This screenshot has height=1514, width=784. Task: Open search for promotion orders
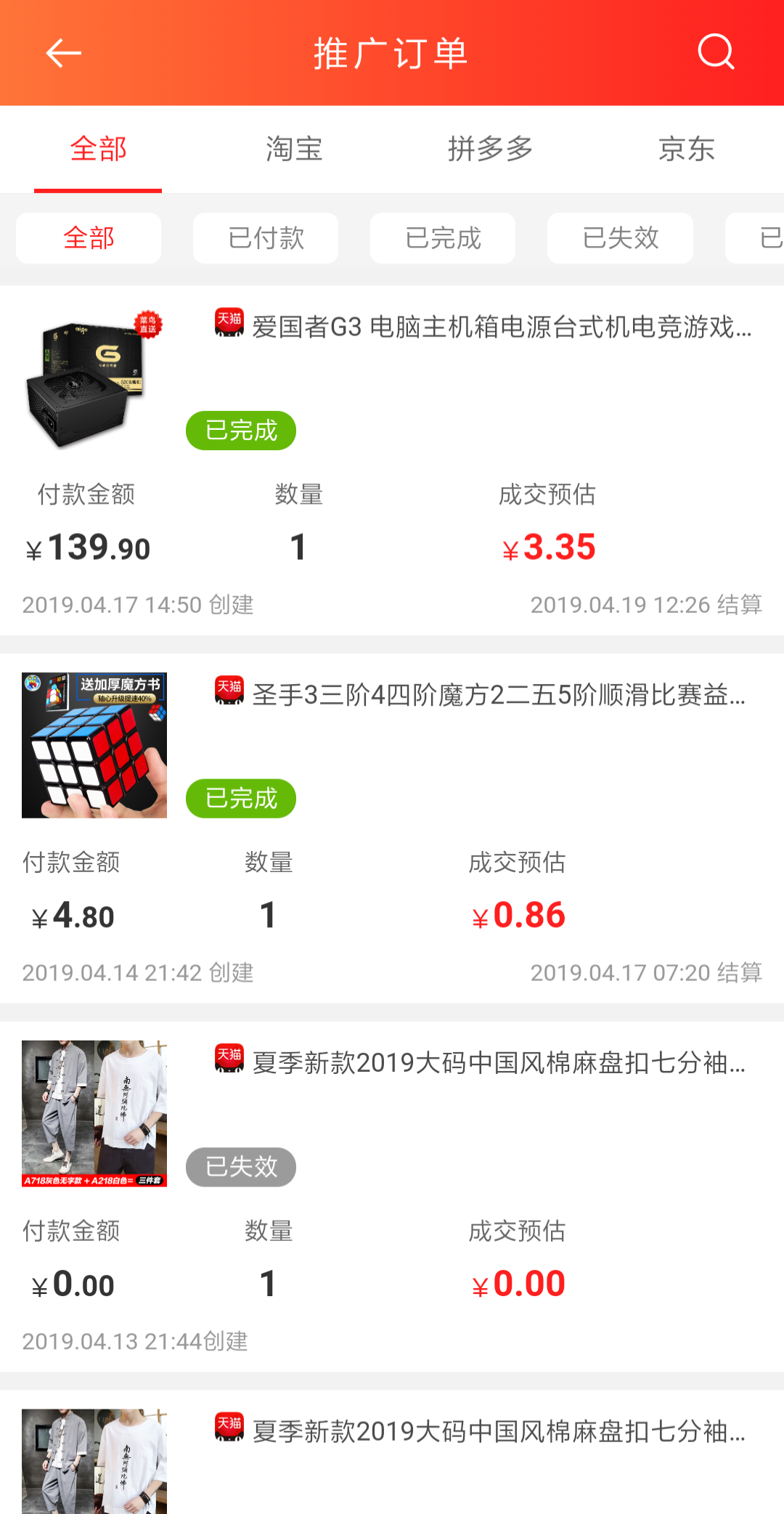(716, 52)
